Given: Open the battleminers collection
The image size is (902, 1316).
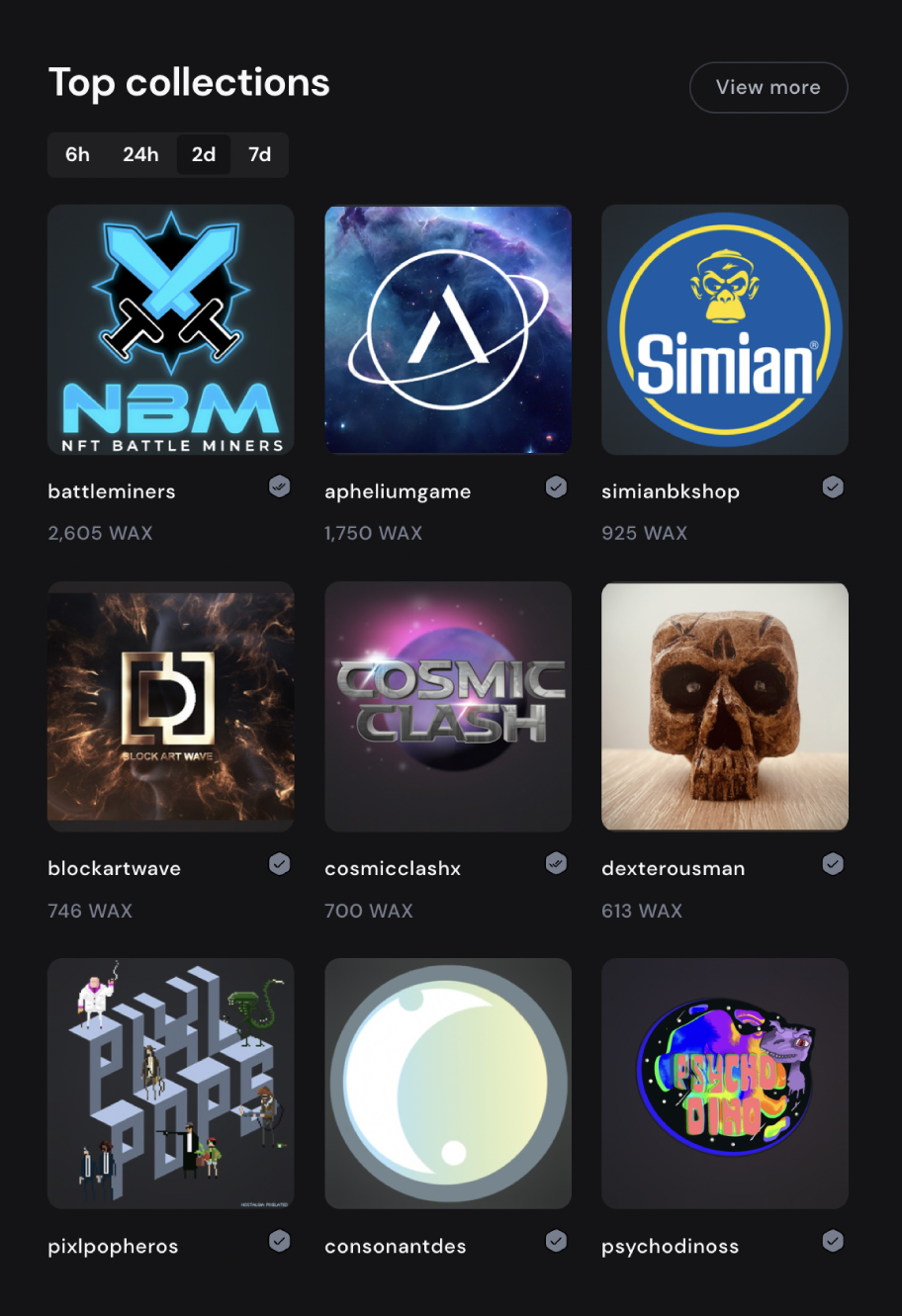Looking at the screenshot, I should [170, 329].
